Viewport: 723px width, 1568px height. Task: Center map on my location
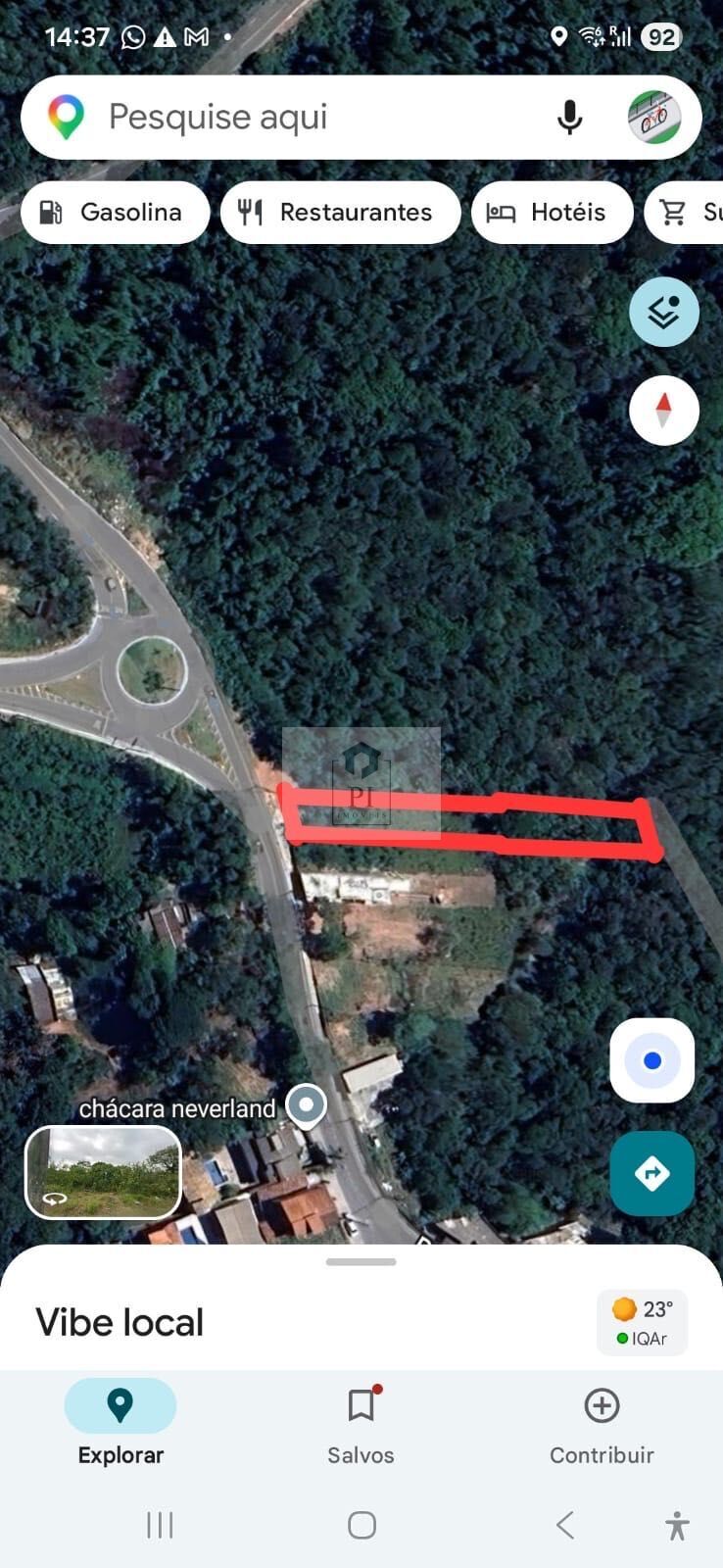pyautogui.click(x=652, y=1060)
